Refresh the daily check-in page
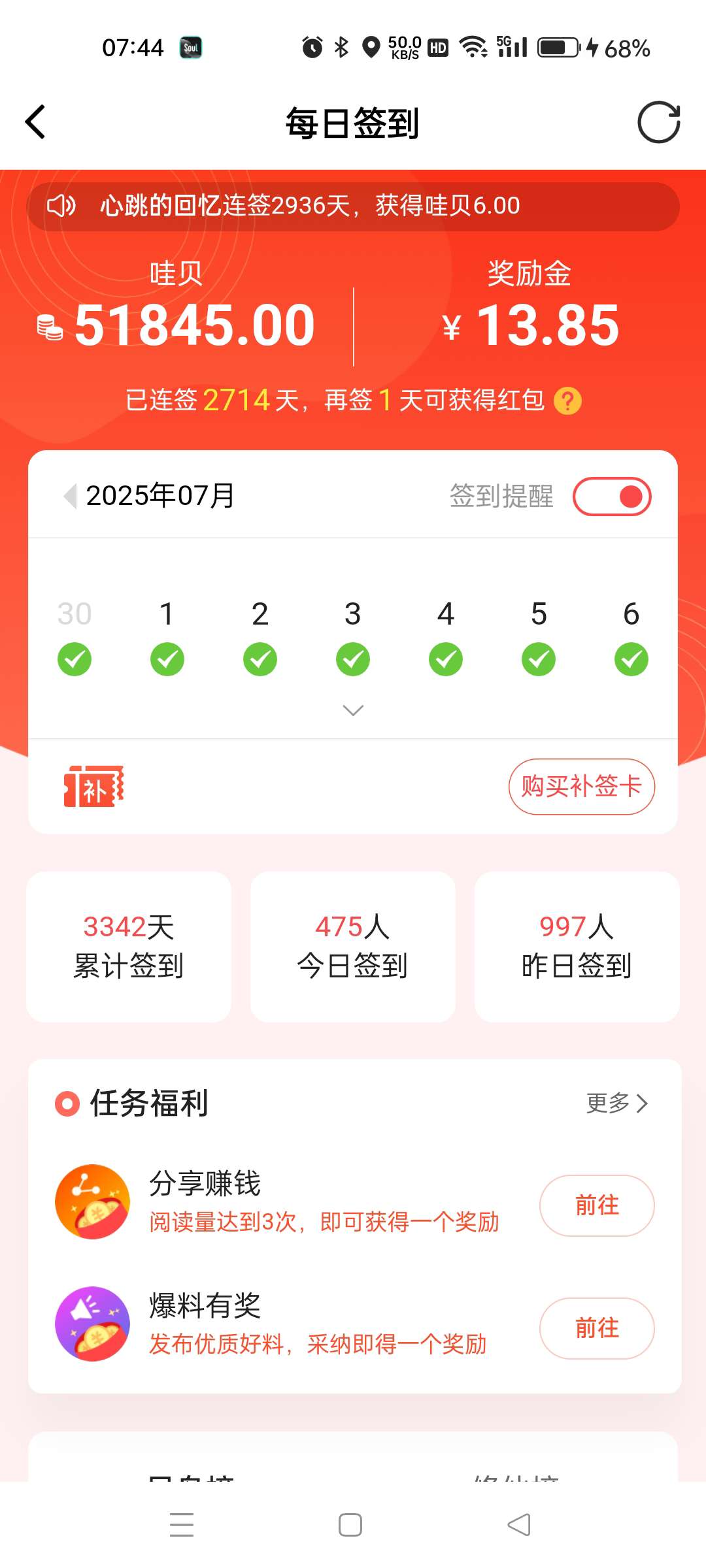Screen dimensions: 706x1568 [x=659, y=122]
